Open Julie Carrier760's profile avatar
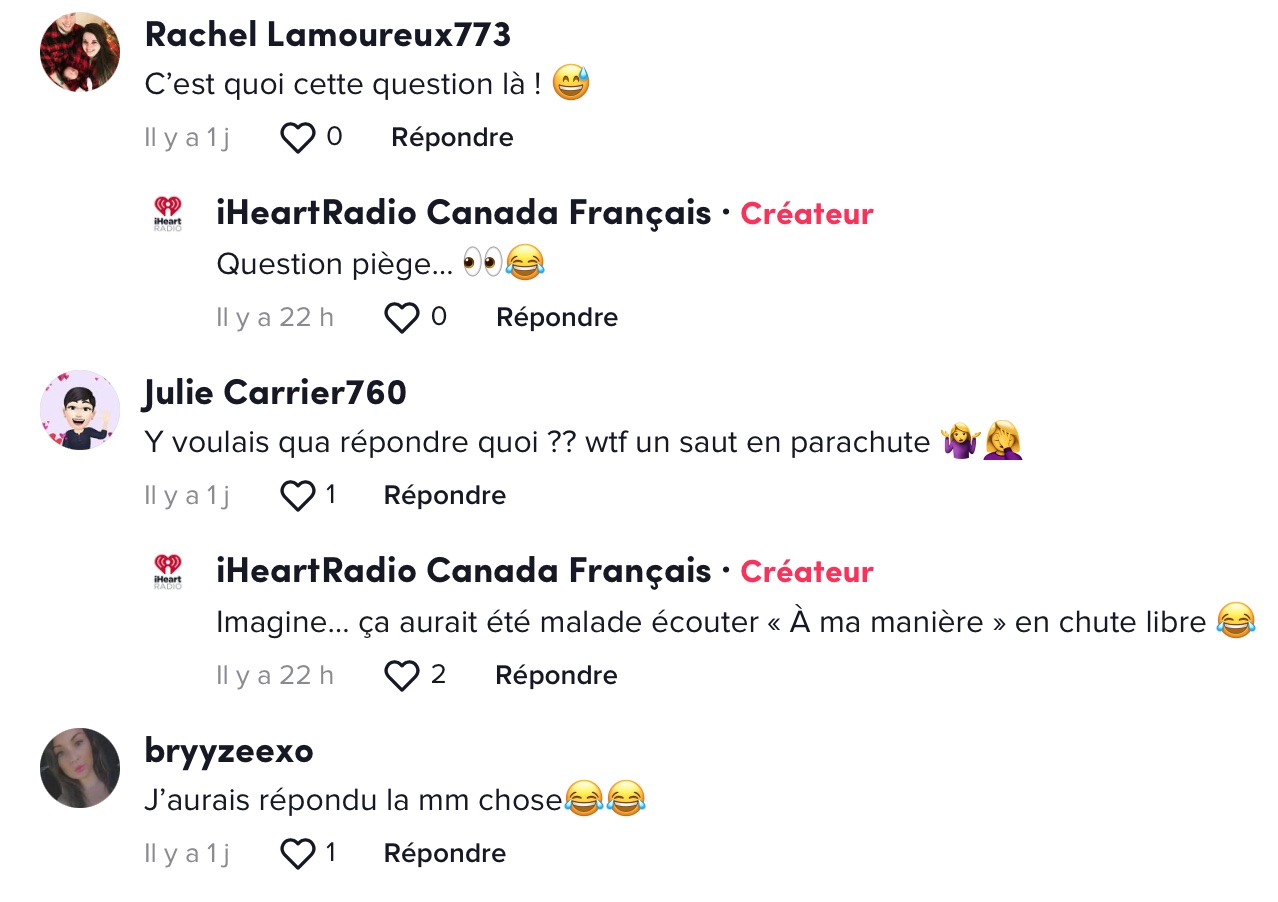 point(80,410)
